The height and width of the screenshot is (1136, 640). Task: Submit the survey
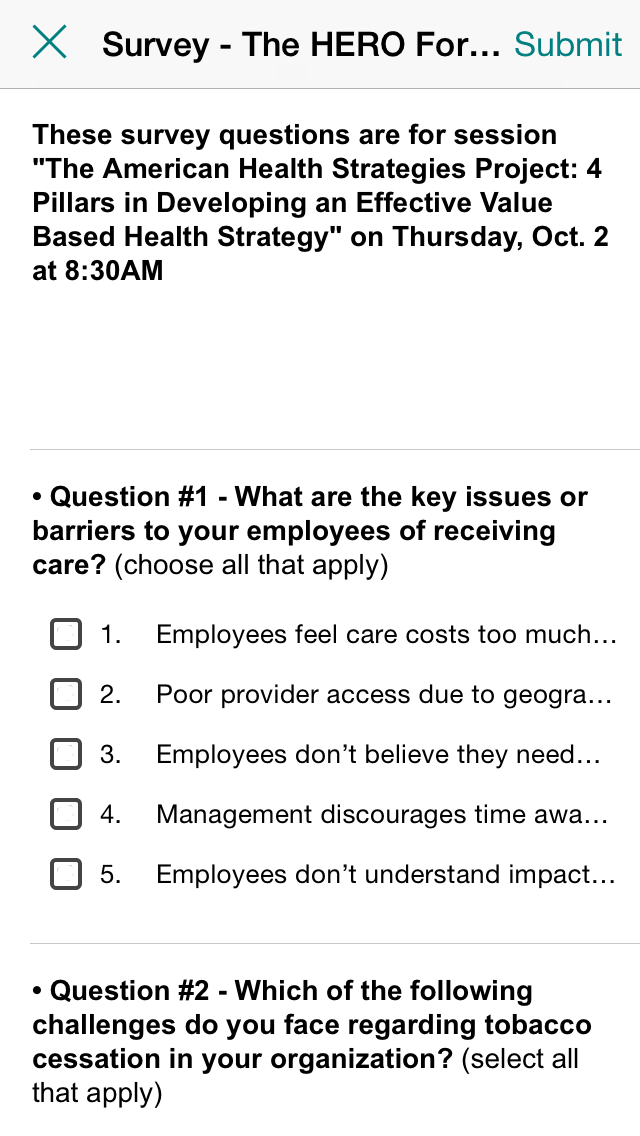click(568, 44)
